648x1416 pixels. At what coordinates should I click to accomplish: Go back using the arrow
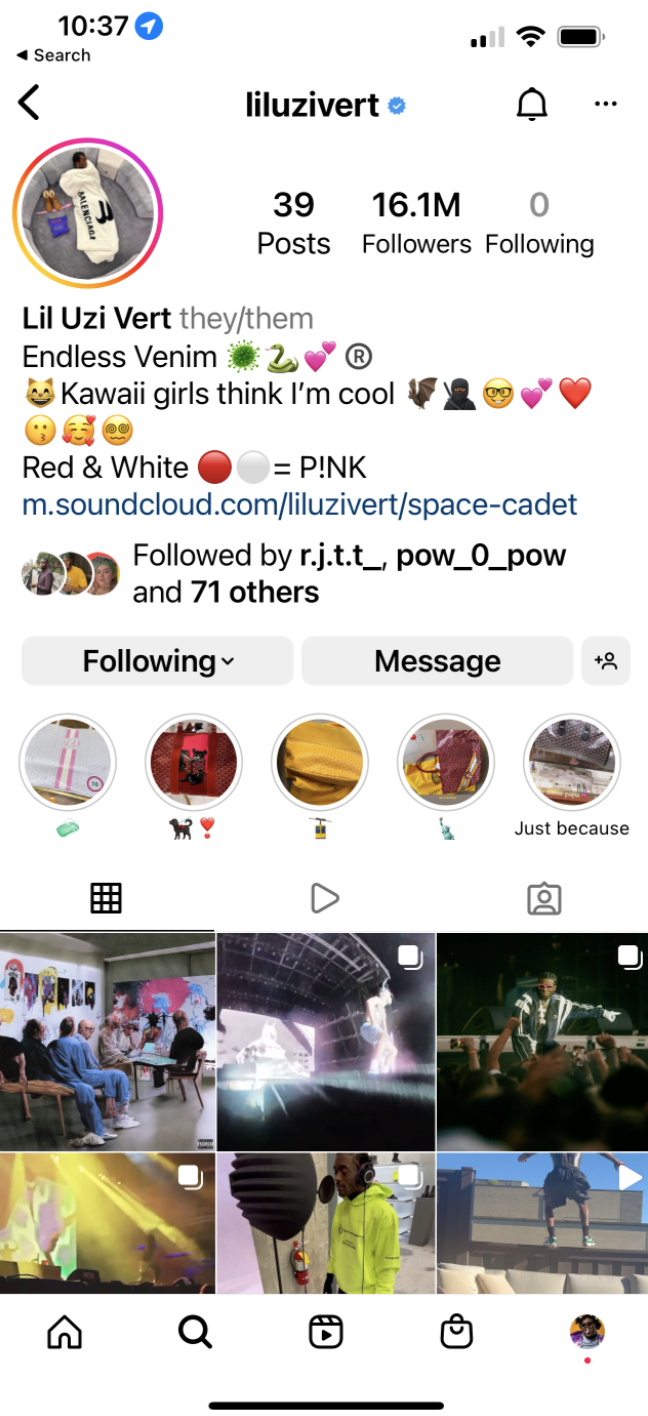coord(30,103)
